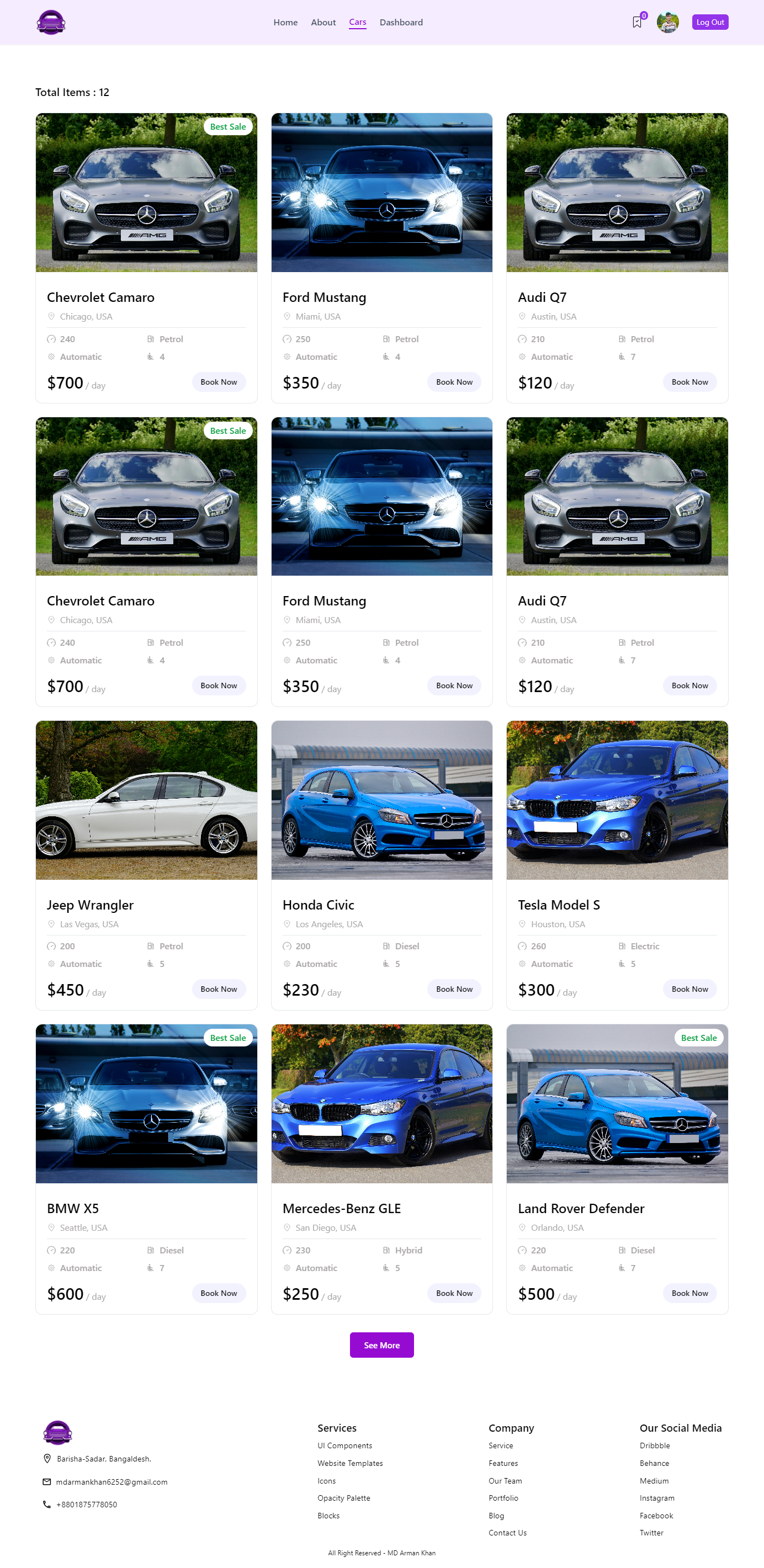Log out of the account
The height and width of the screenshot is (1568, 764).
click(x=710, y=23)
